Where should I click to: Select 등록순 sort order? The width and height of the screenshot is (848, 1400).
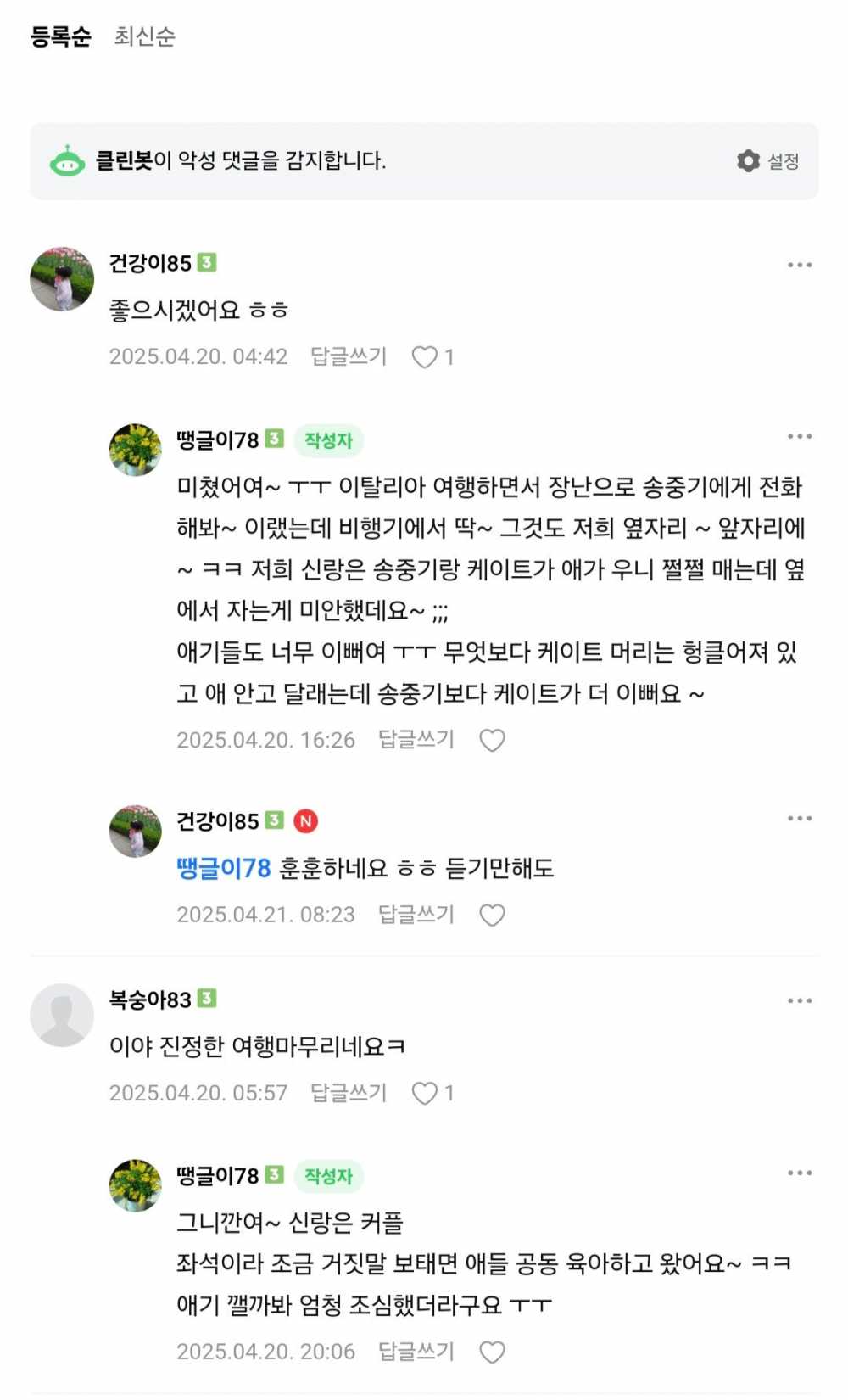tap(60, 36)
